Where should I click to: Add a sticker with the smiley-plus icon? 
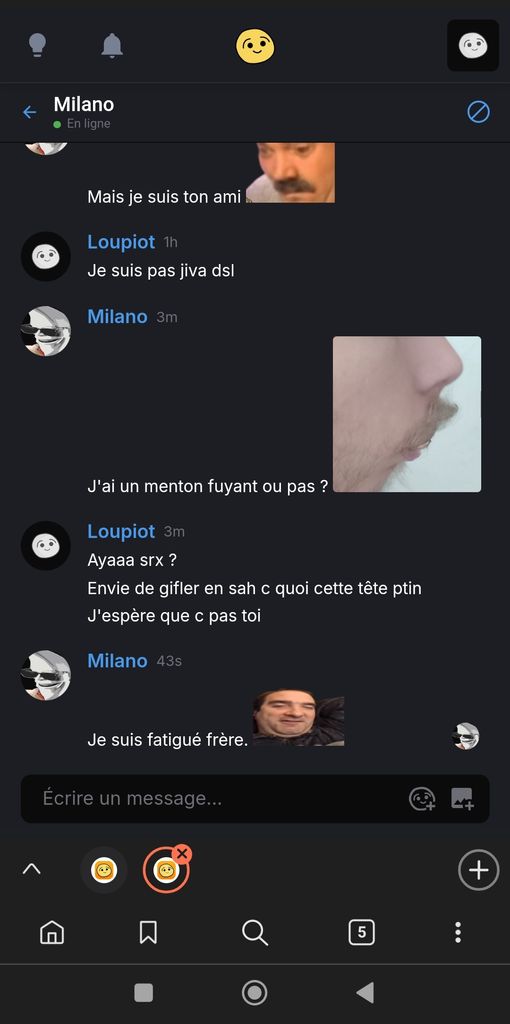click(422, 799)
